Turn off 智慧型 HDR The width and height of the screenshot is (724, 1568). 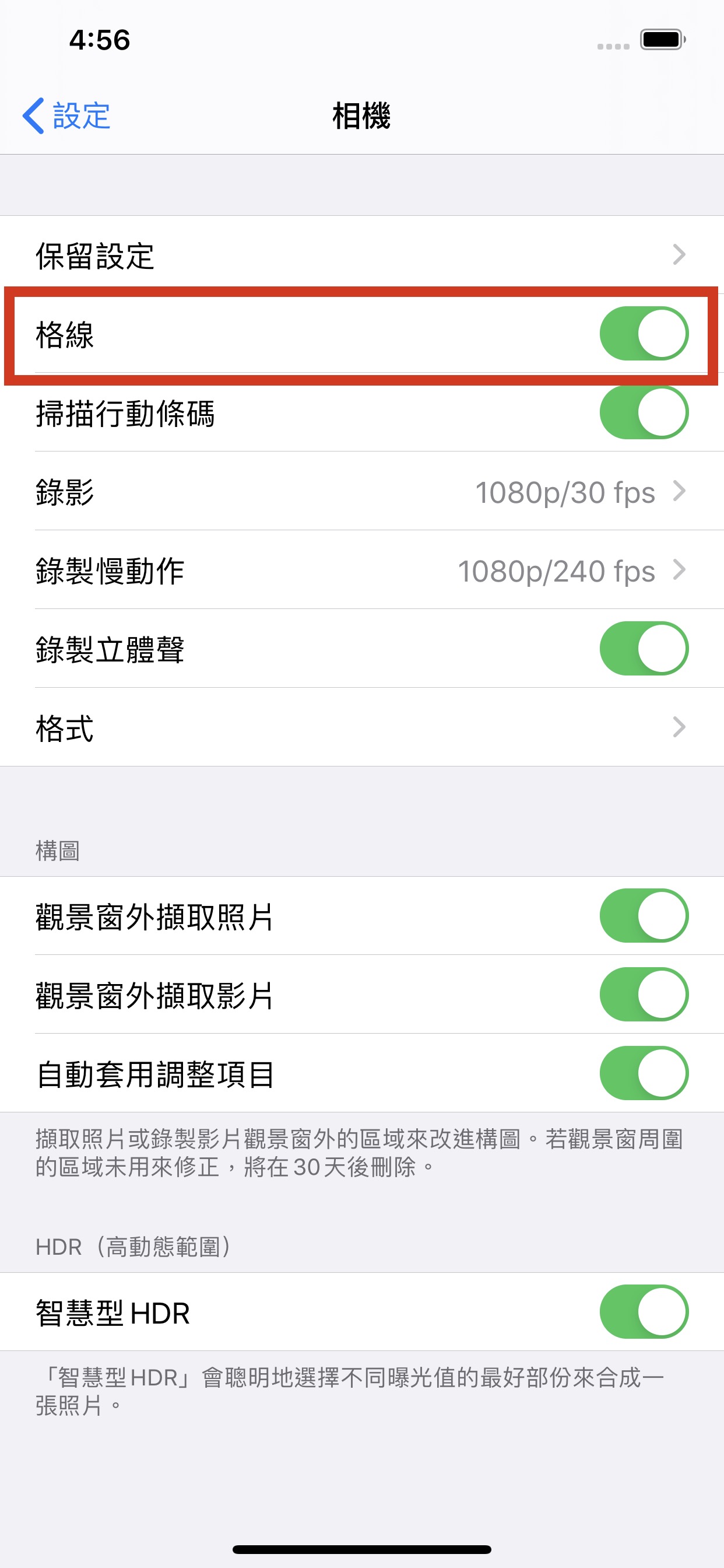643,1312
